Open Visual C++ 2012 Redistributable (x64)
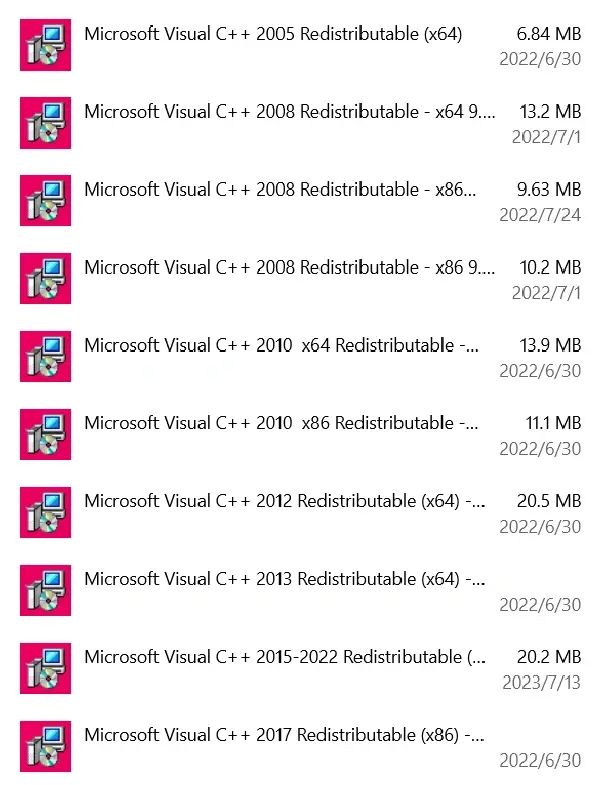The height and width of the screenshot is (785, 600). [x=285, y=502]
